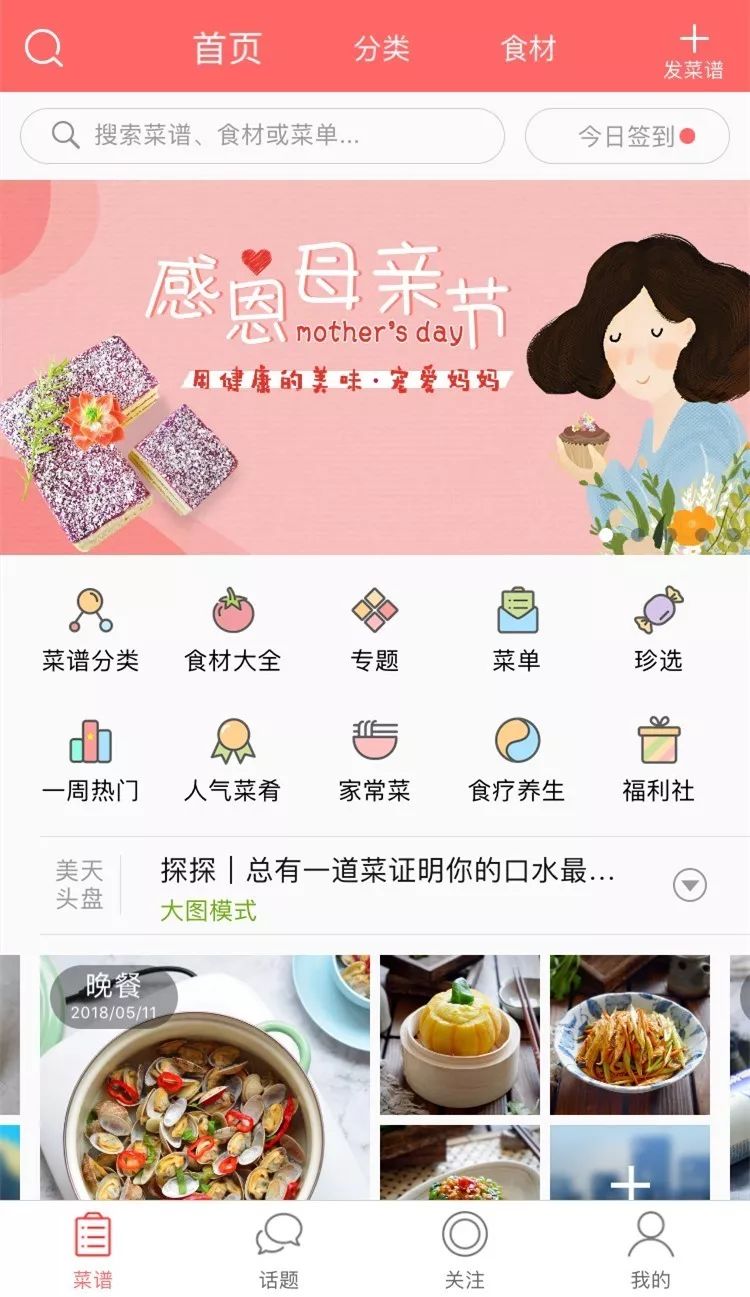The width and height of the screenshot is (750, 1297).
Task: Open the 感恩母亲节 banner
Action: pos(375,367)
